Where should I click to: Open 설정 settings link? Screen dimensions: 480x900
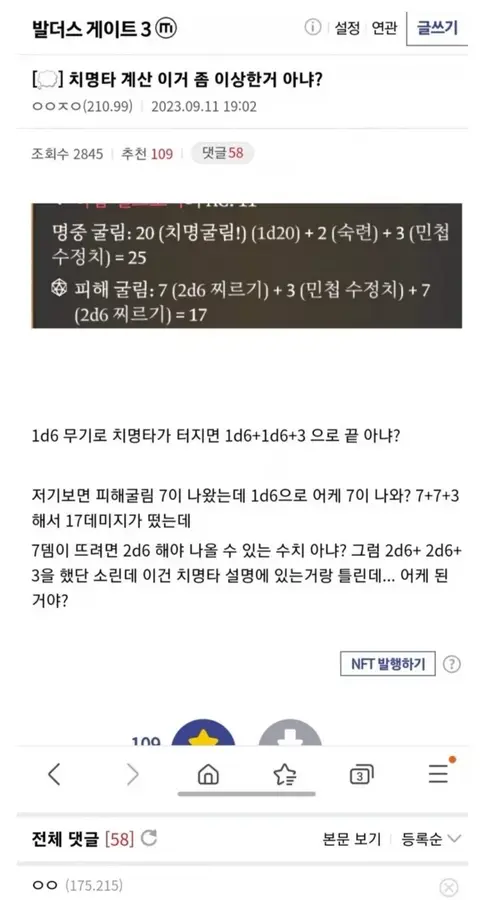point(347,28)
